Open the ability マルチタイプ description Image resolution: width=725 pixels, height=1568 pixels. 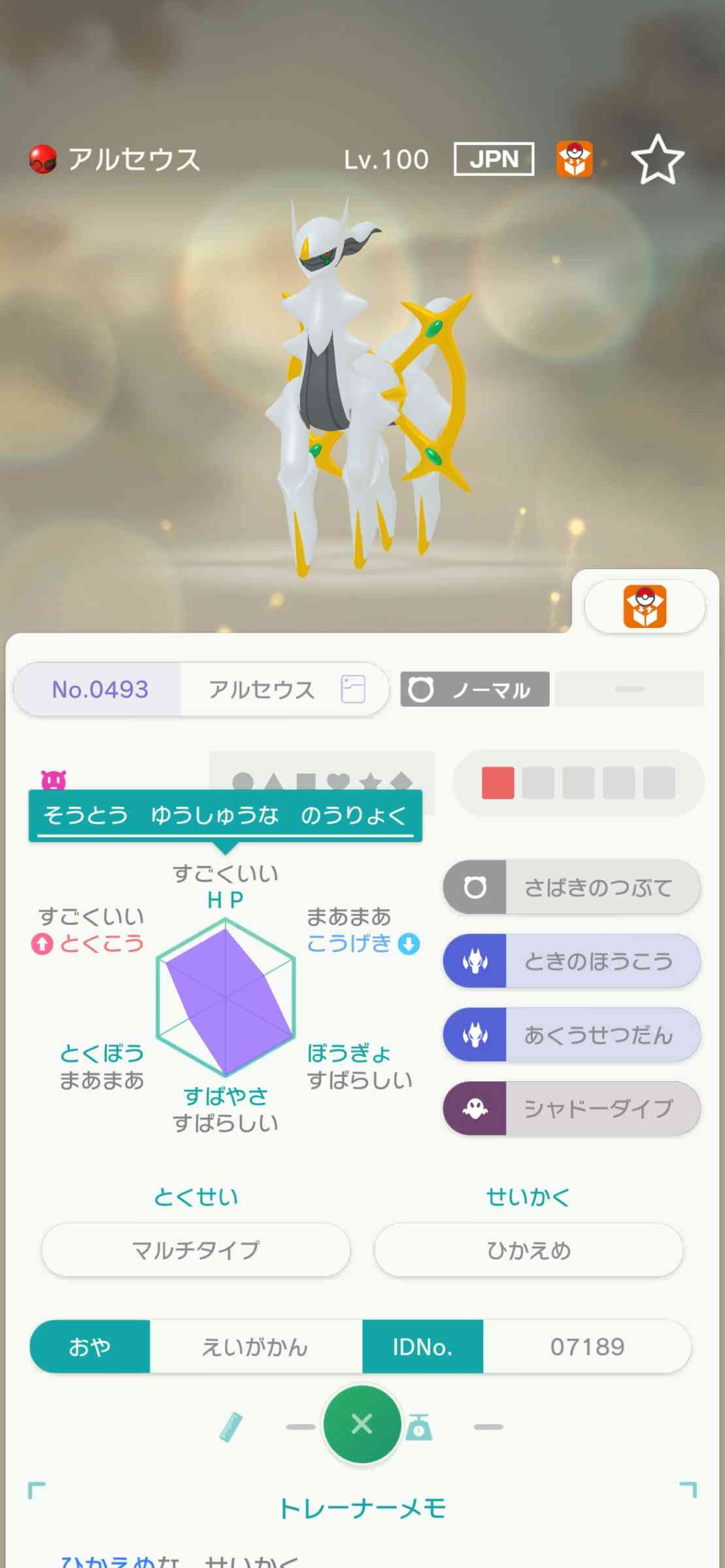point(195,1250)
